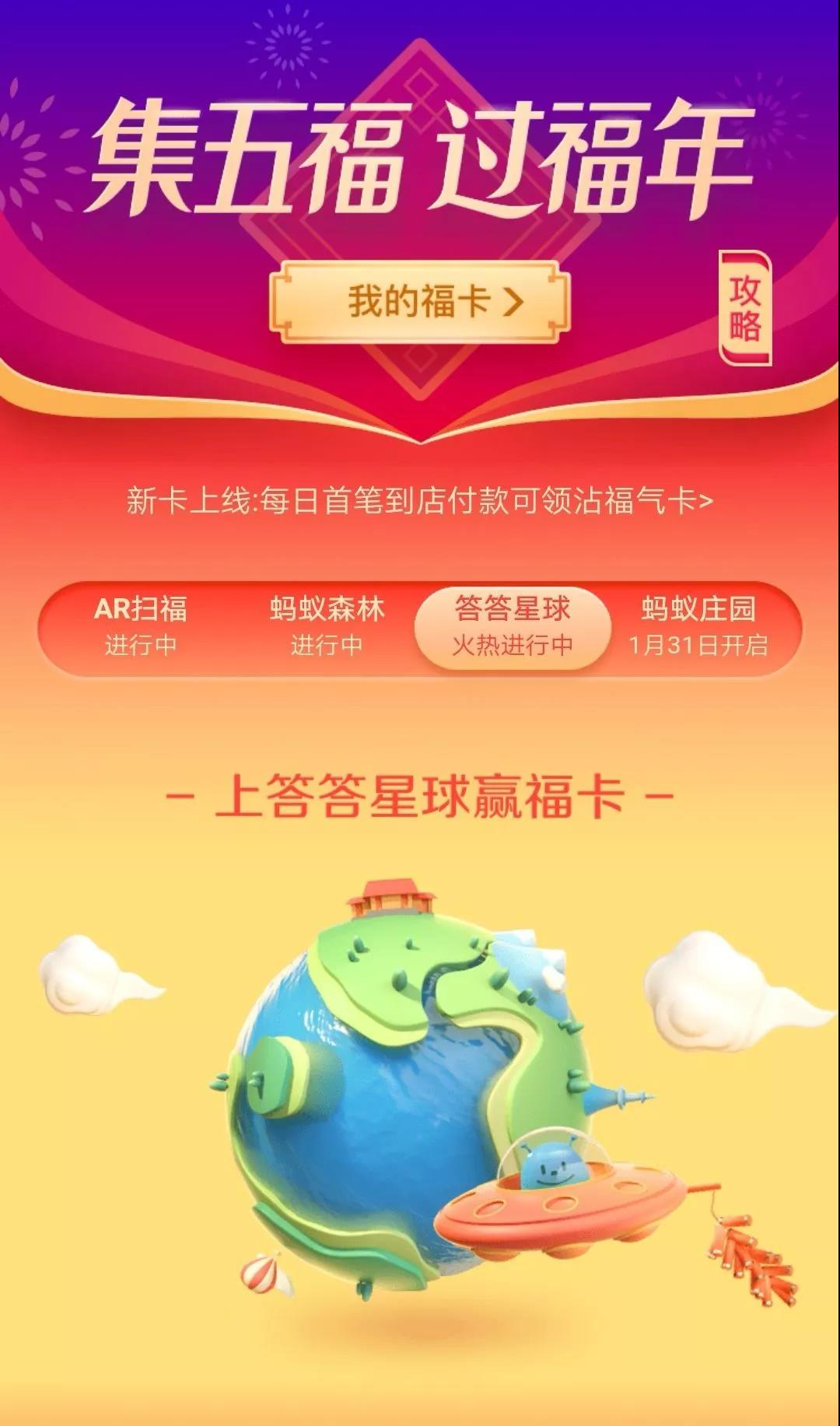Open the 新卡上线 沾福气卡 link
The height and width of the screenshot is (1426, 840).
420,500
